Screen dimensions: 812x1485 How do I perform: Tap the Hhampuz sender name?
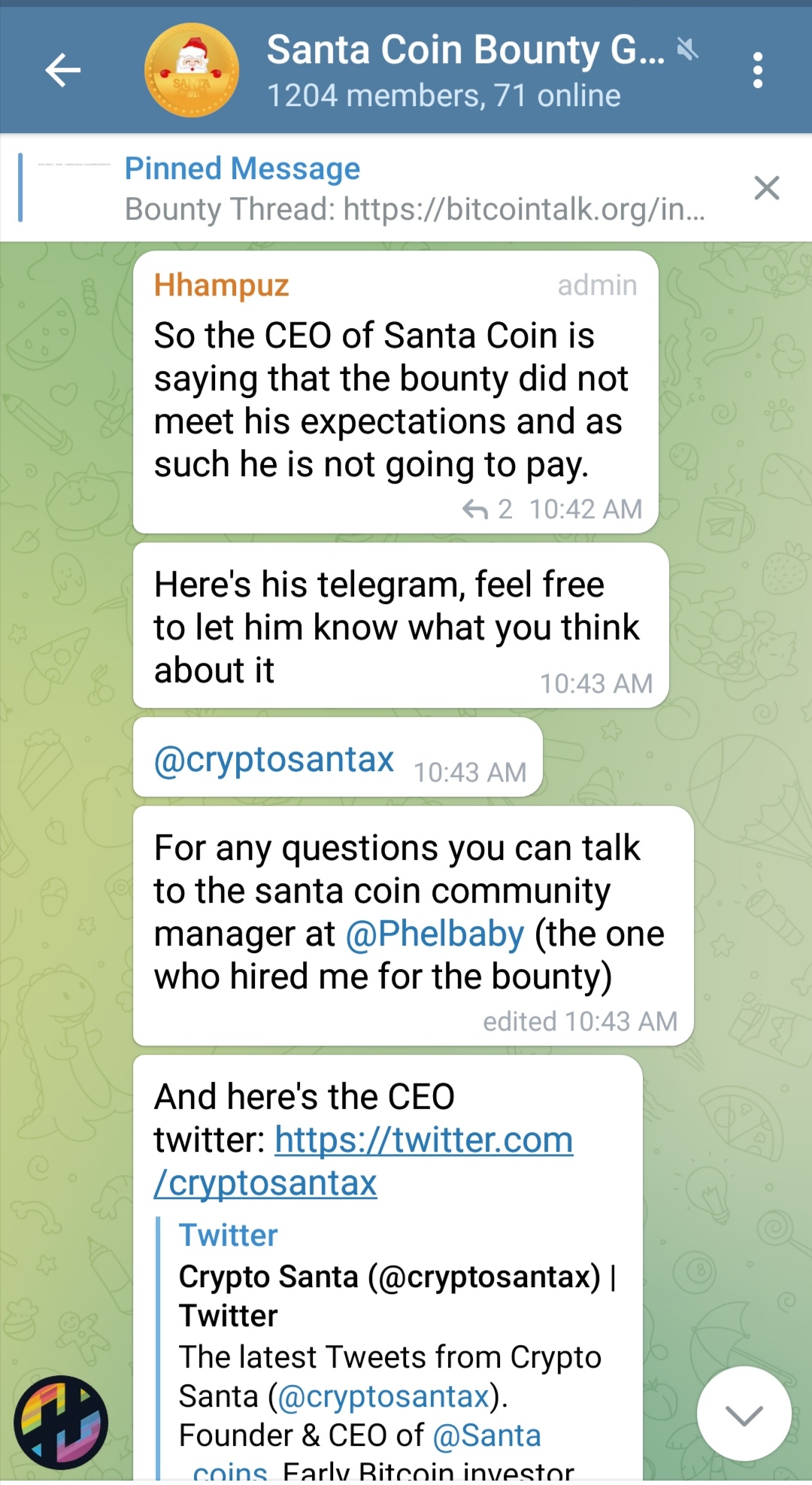pos(221,286)
